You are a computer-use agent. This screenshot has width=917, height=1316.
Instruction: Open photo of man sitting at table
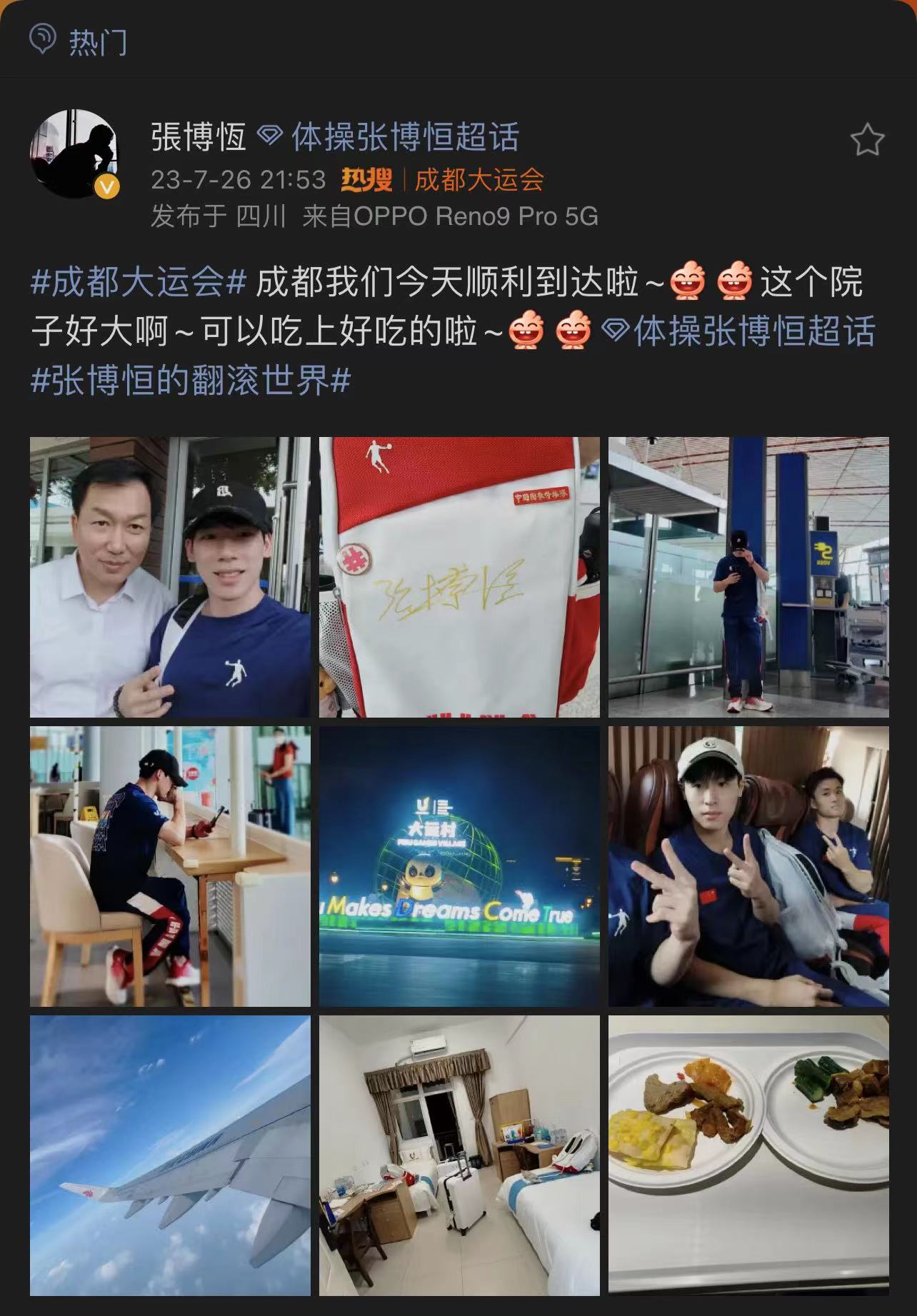(170, 866)
